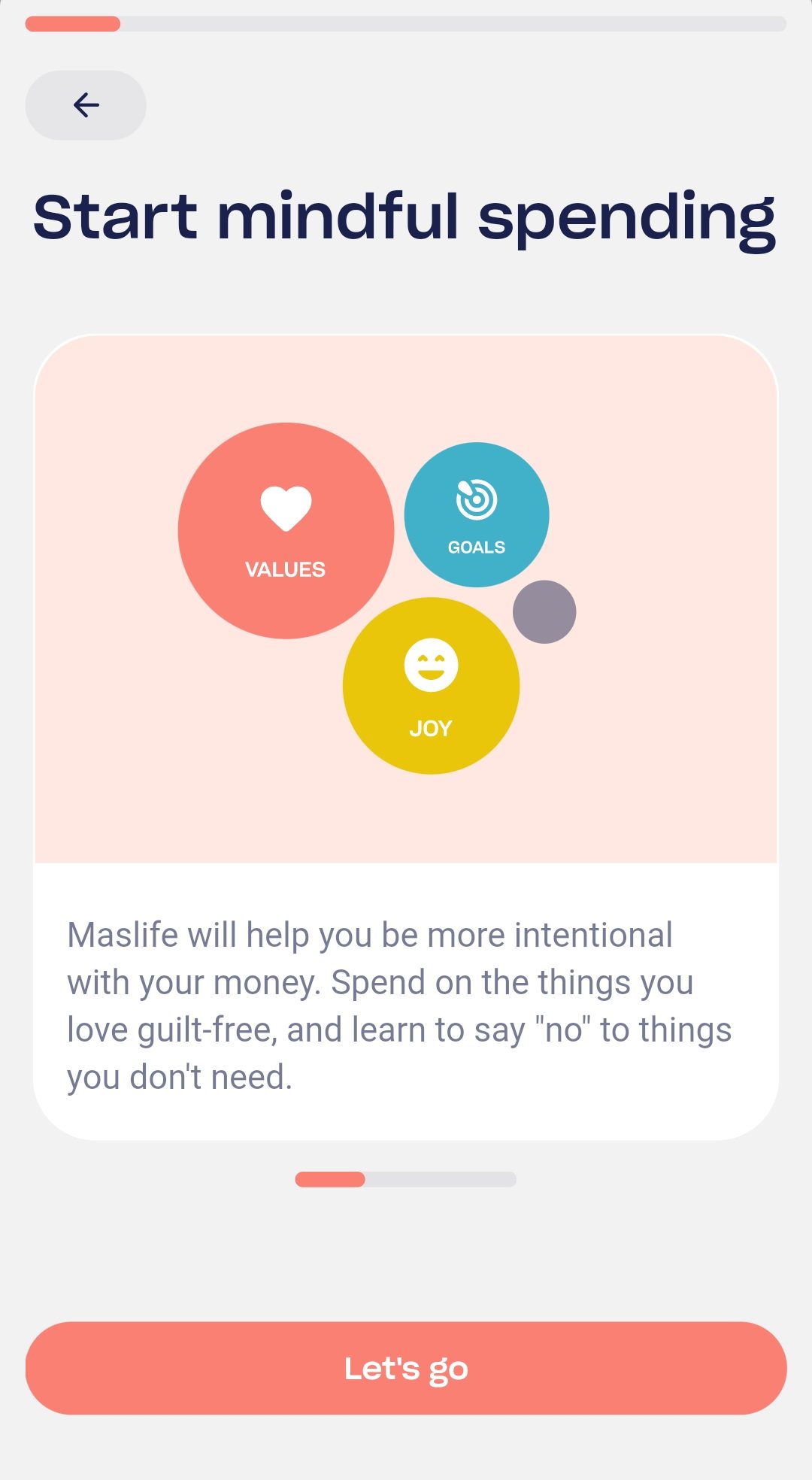
Task: Go back using the arrow button
Action: click(x=86, y=105)
